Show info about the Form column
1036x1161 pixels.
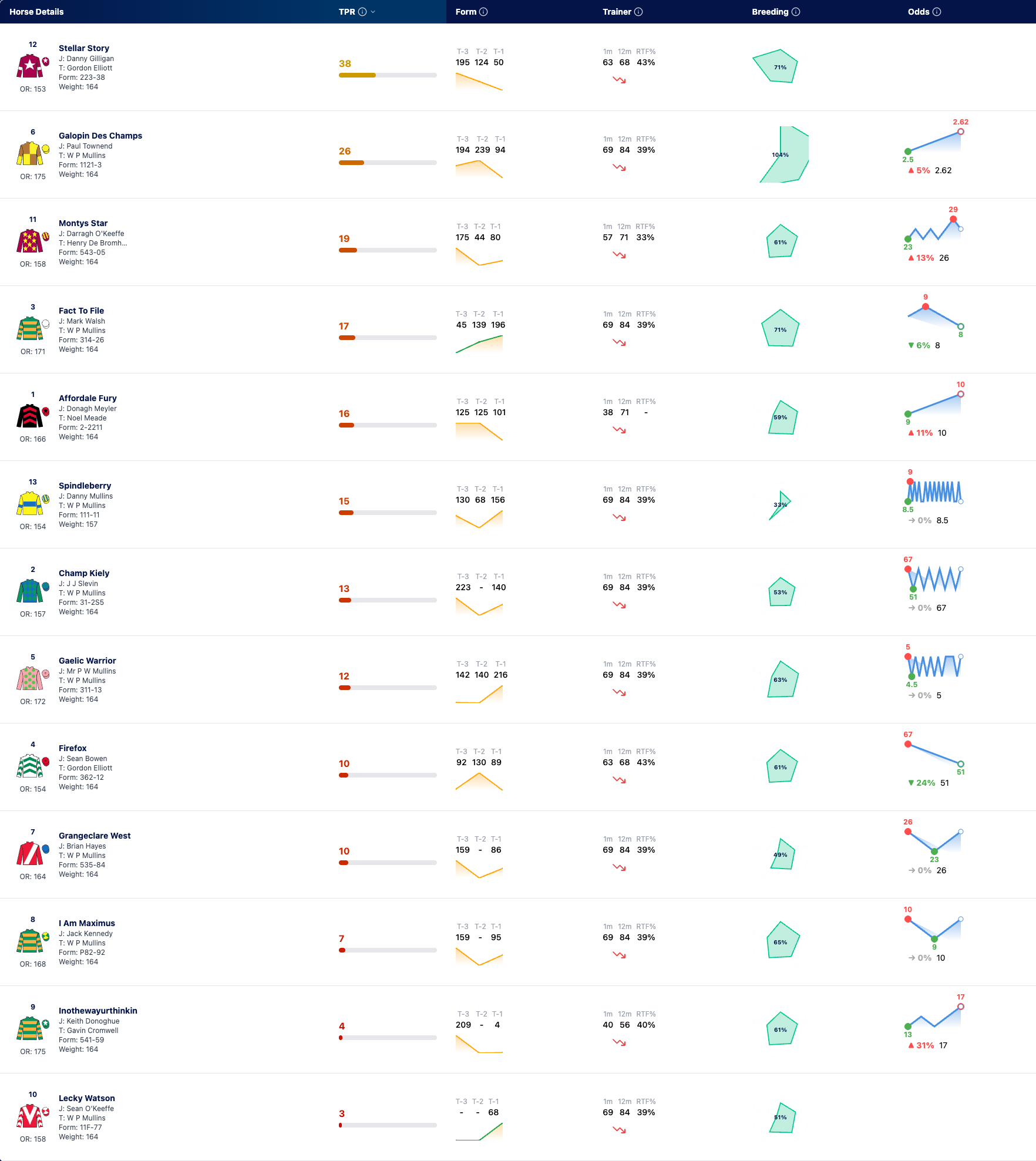pos(483,12)
